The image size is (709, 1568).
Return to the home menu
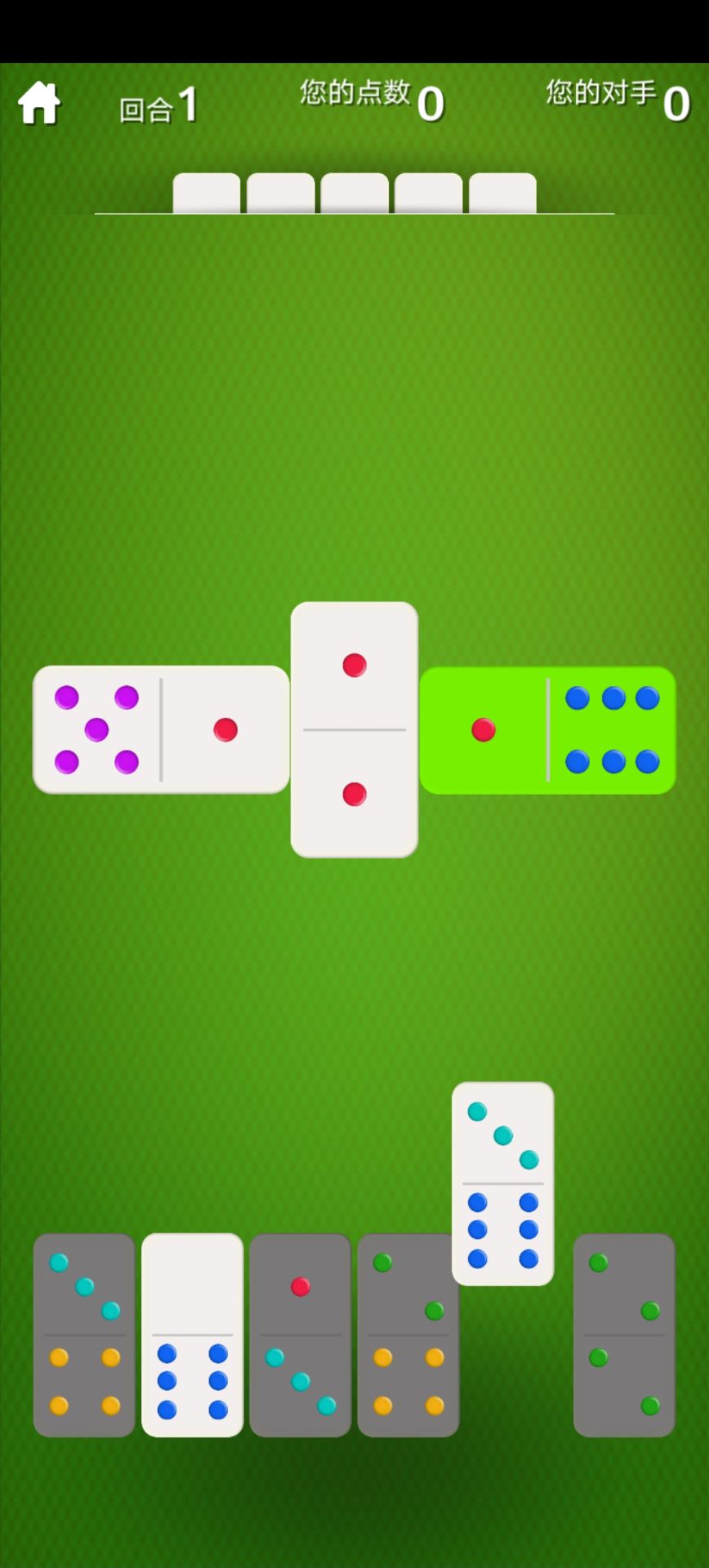tap(39, 104)
